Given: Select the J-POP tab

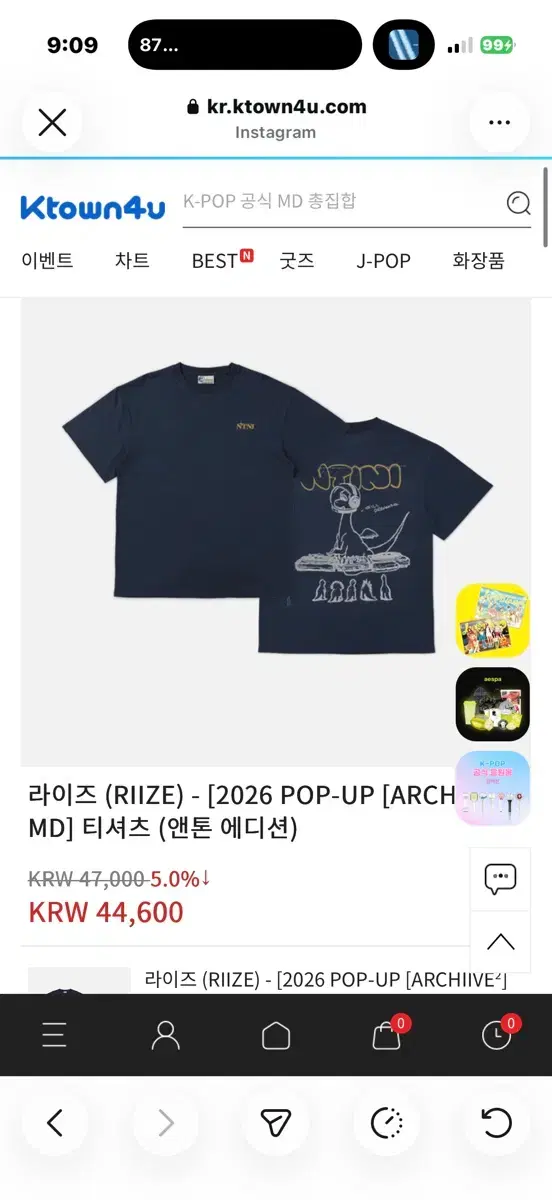Looking at the screenshot, I should [x=383, y=260].
